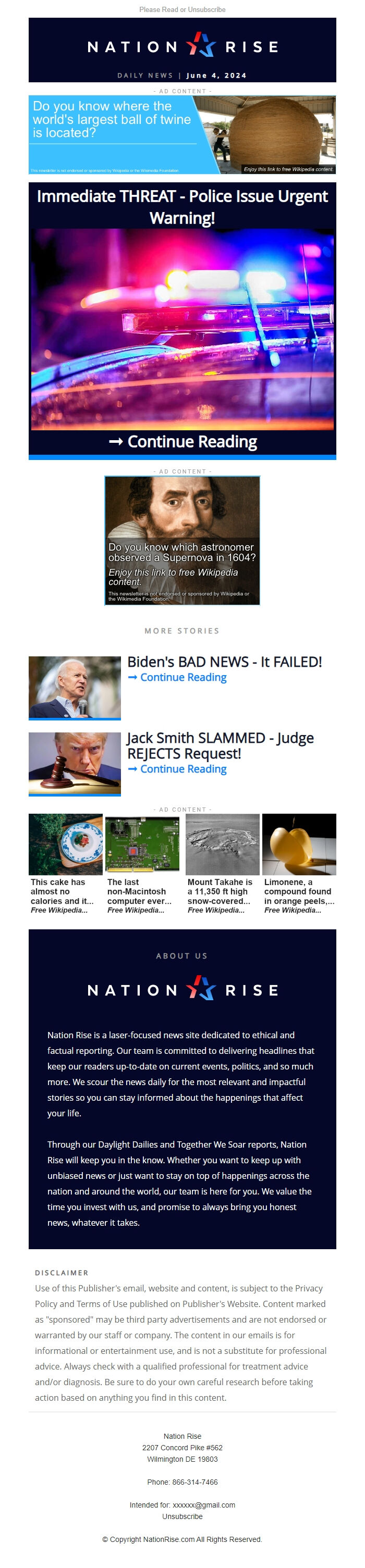
Task: Unsubscribe via the footer link
Action: tap(181, 1516)
